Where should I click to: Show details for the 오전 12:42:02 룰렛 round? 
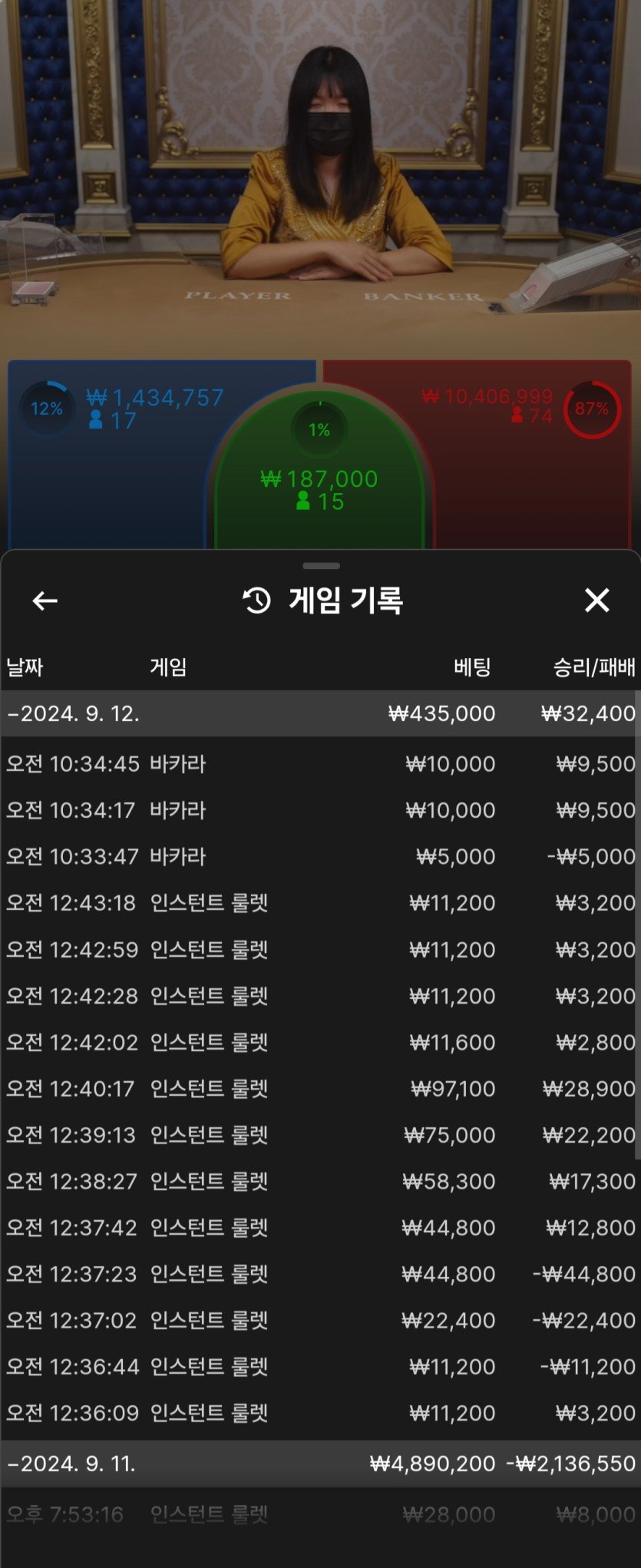[x=319, y=1042]
